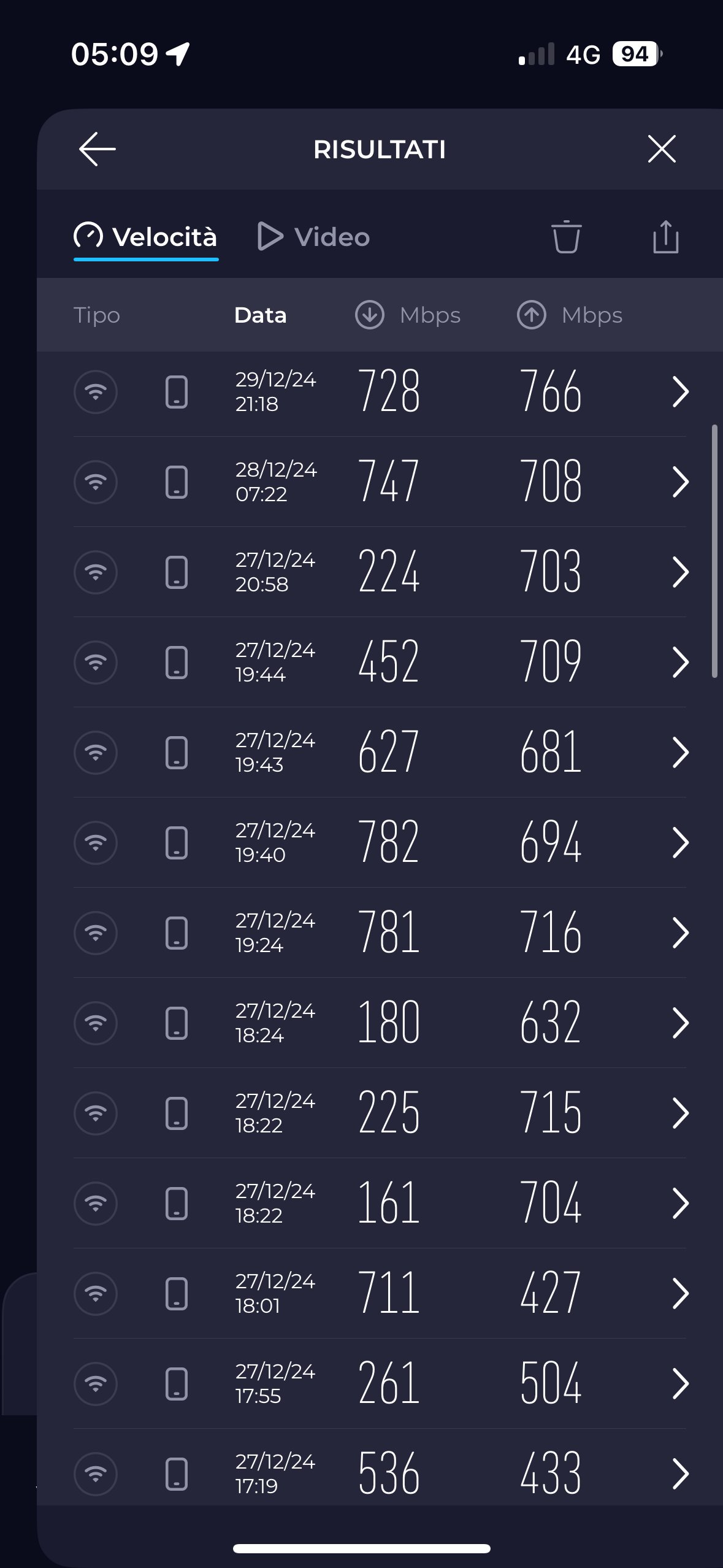This screenshot has width=723, height=1568.
Task: Open the 28/12/24 07:22 result
Action: click(x=380, y=482)
